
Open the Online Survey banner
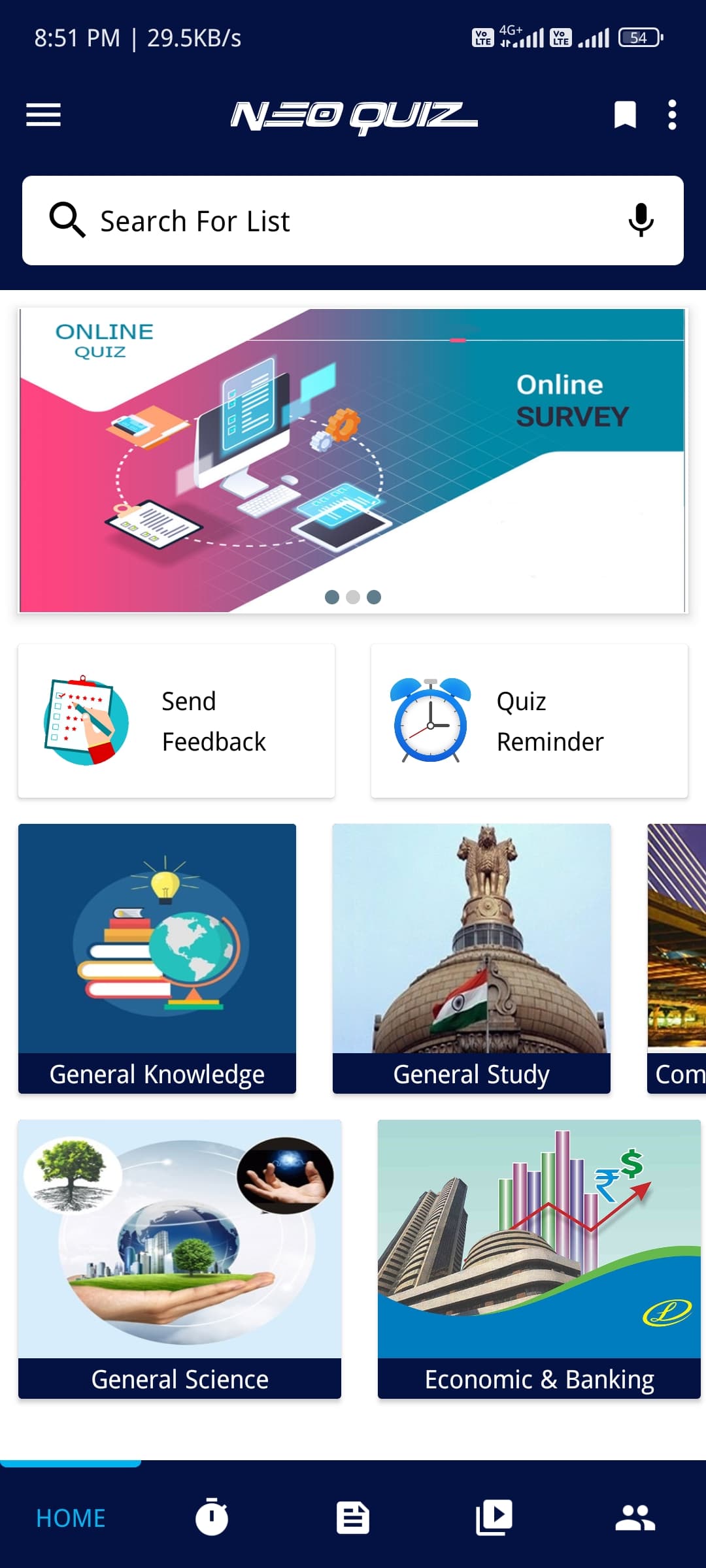[x=353, y=461]
